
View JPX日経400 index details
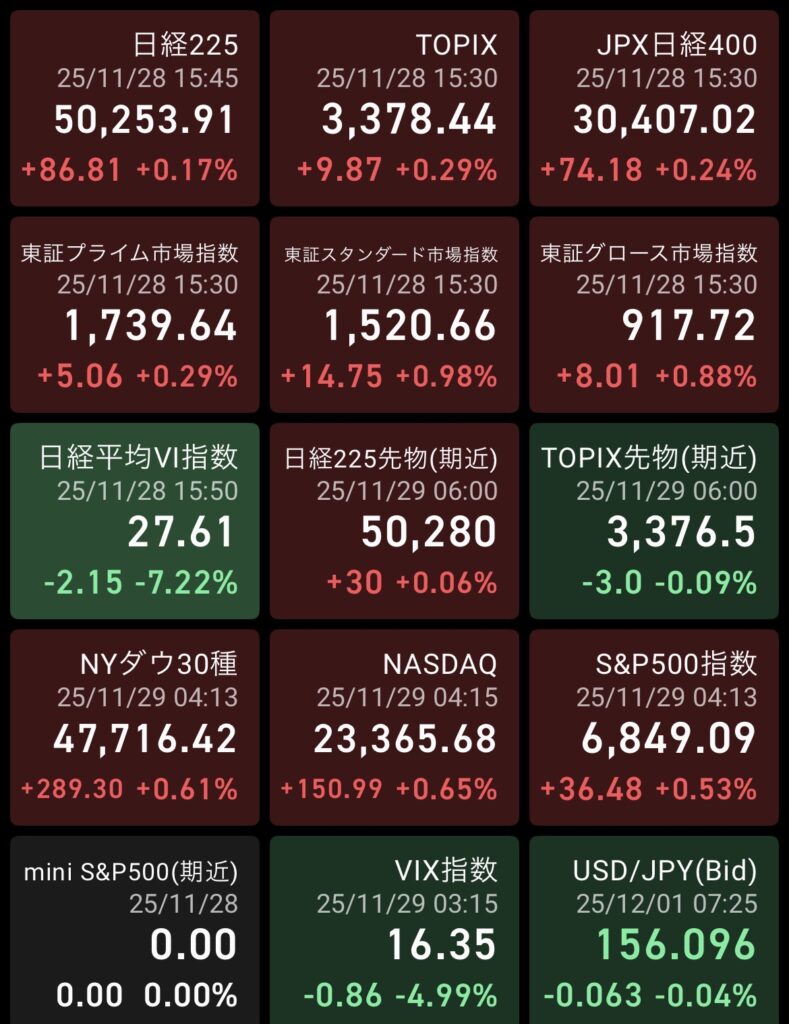[654, 108]
